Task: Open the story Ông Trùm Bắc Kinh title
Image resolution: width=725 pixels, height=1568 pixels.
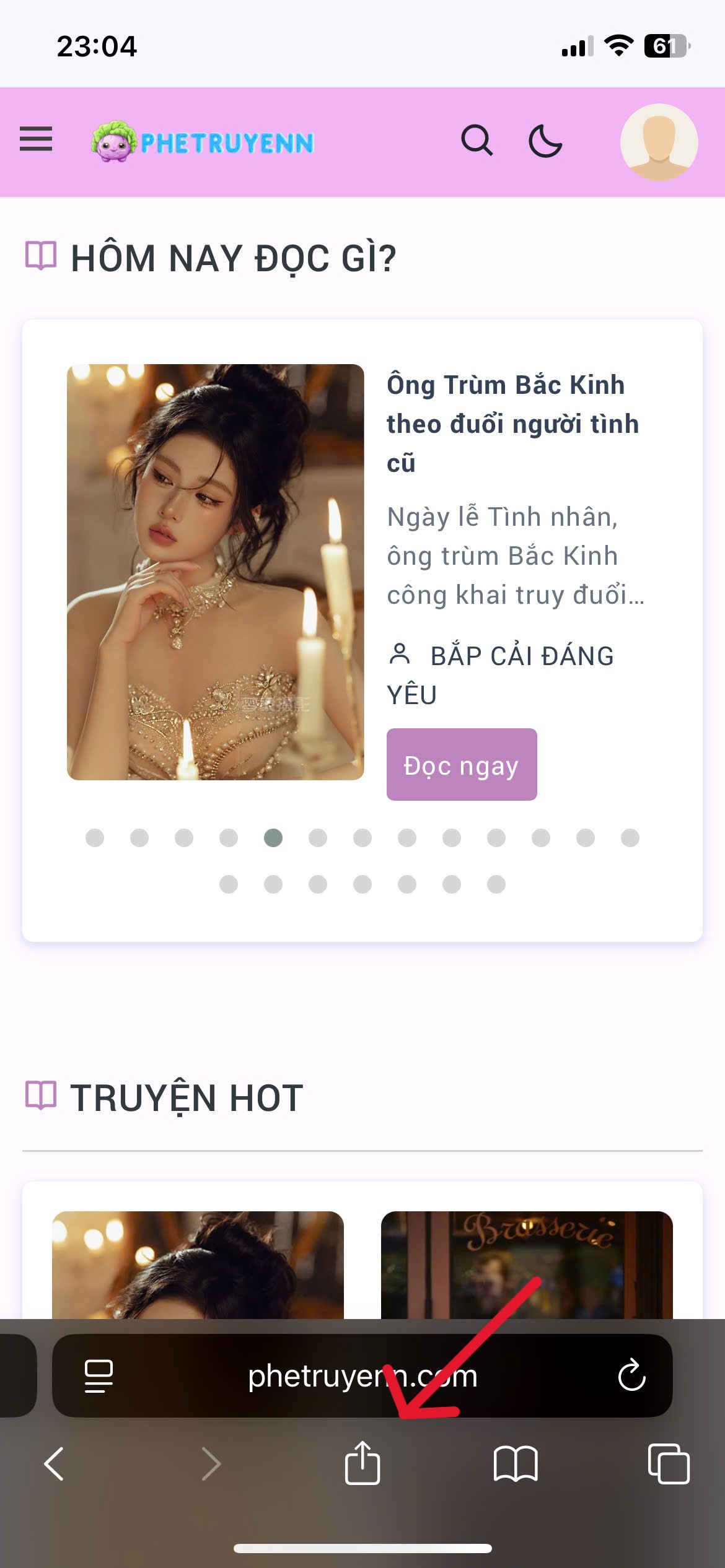Action: pyautogui.click(x=512, y=424)
